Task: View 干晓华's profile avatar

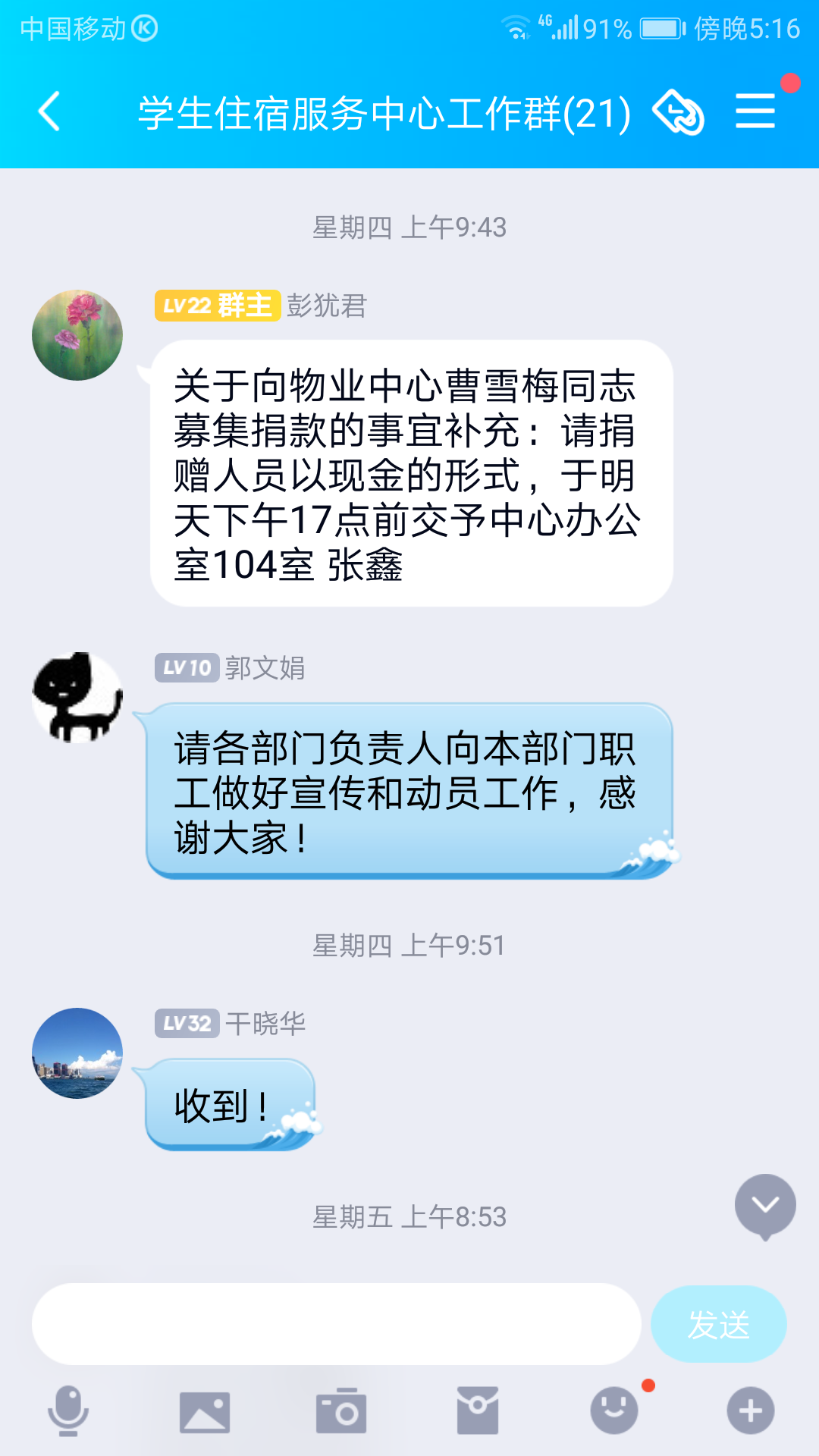Action: tap(77, 1053)
